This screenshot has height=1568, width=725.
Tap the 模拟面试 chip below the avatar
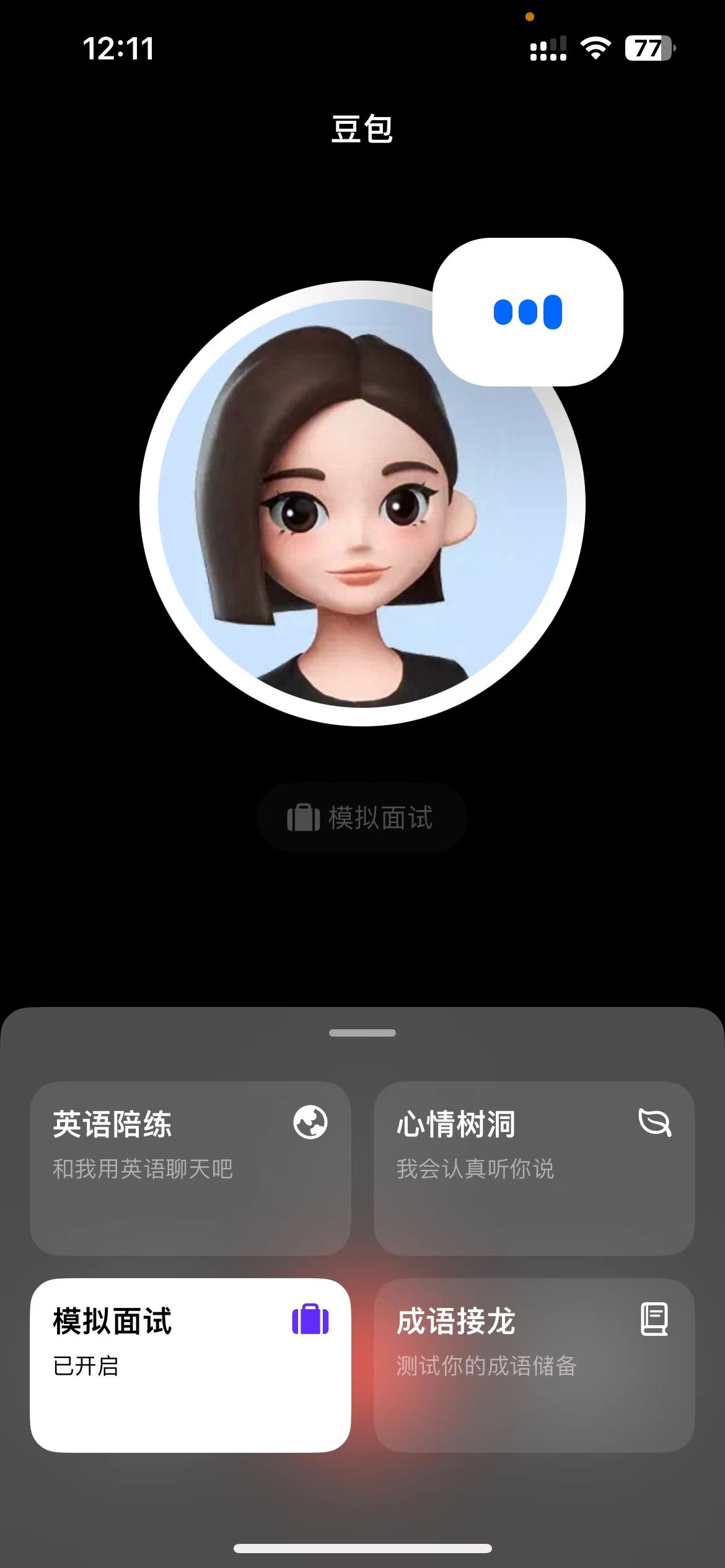pyautogui.click(x=362, y=817)
